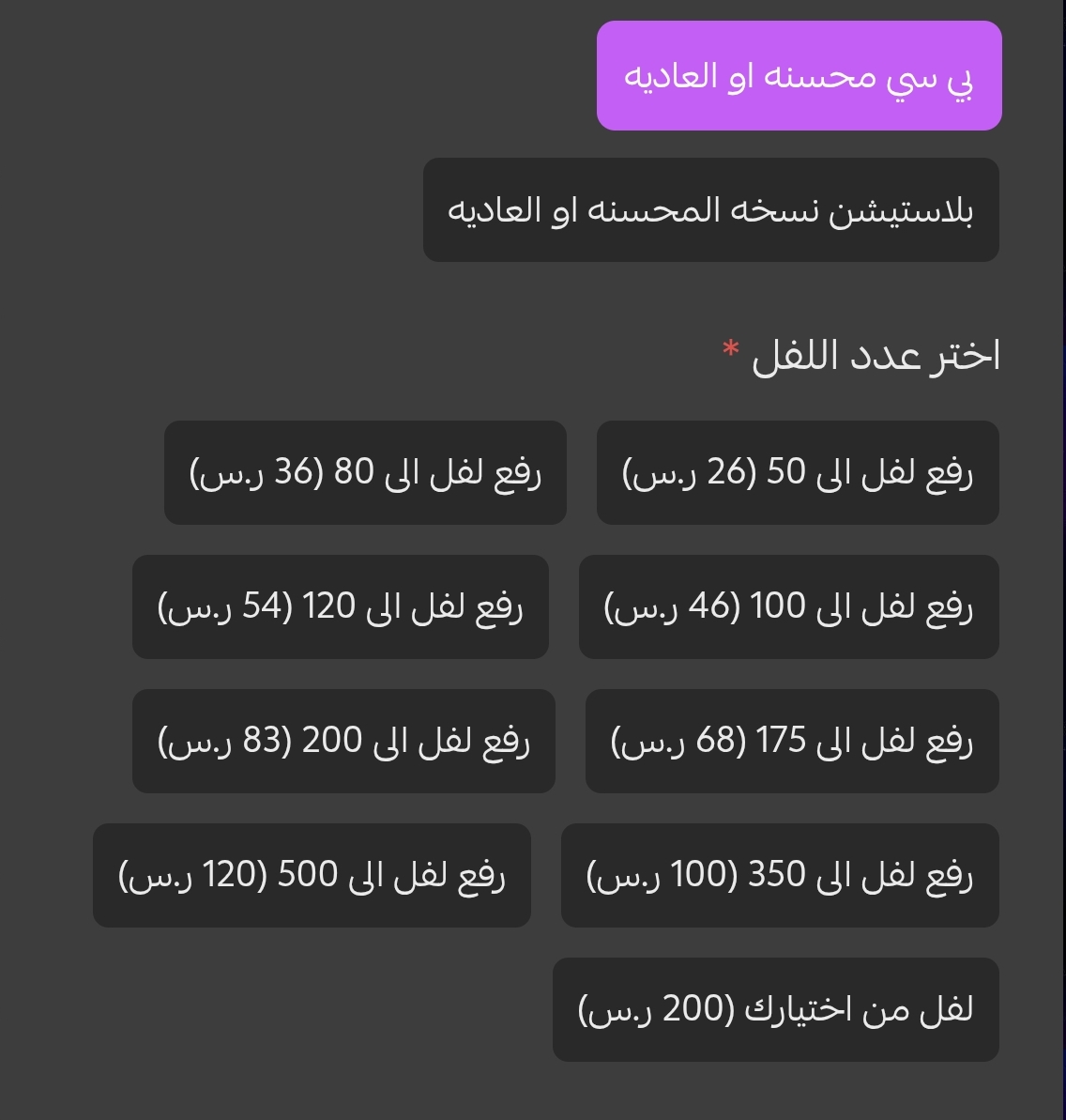The width and height of the screenshot is (1066, 1120).
Task: Select رفع لفل الى 50 for 26 ر.س
Action: (798, 473)
